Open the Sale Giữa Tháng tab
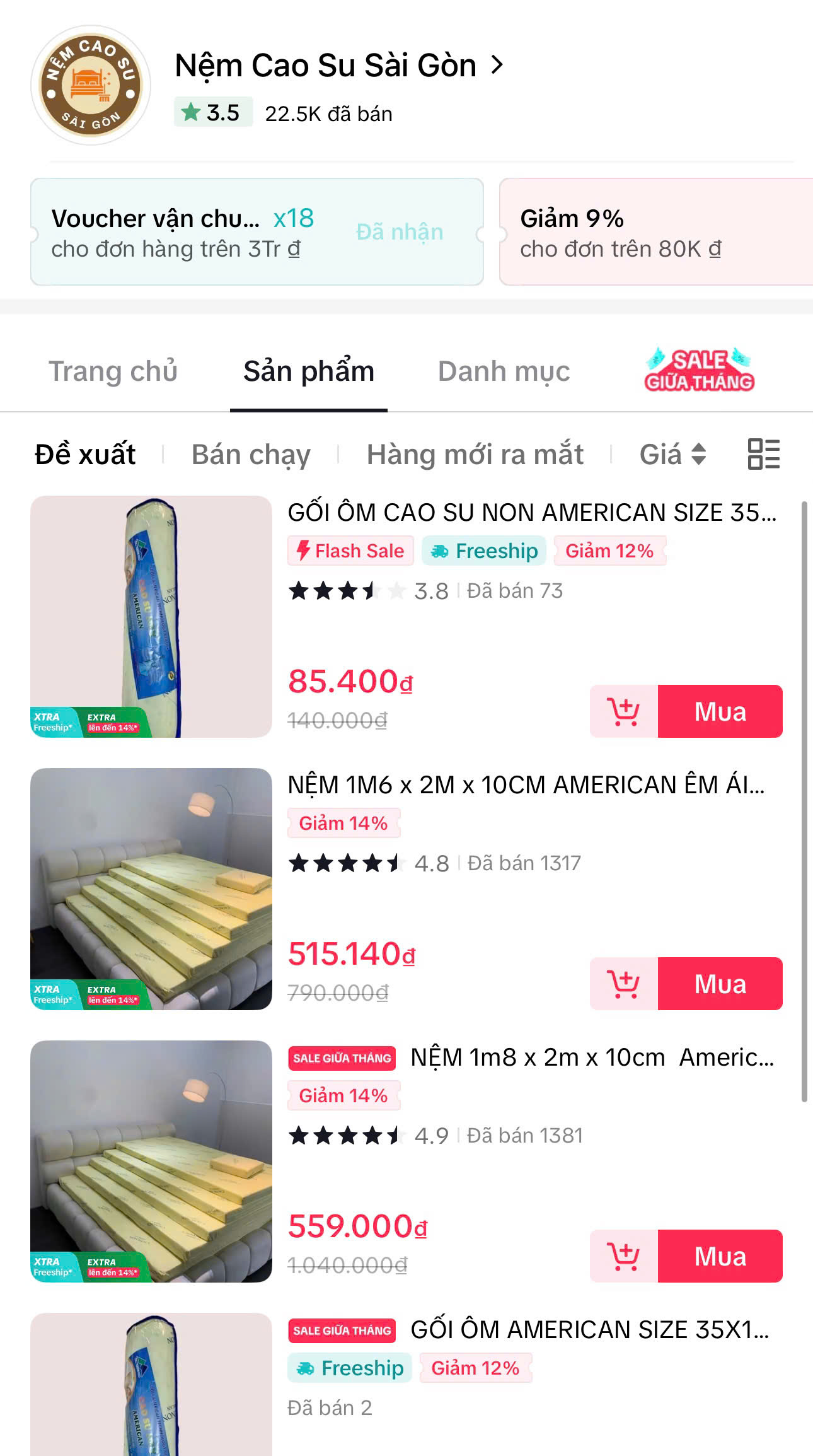Screen dimensions: 813x1456 (699, 371)
